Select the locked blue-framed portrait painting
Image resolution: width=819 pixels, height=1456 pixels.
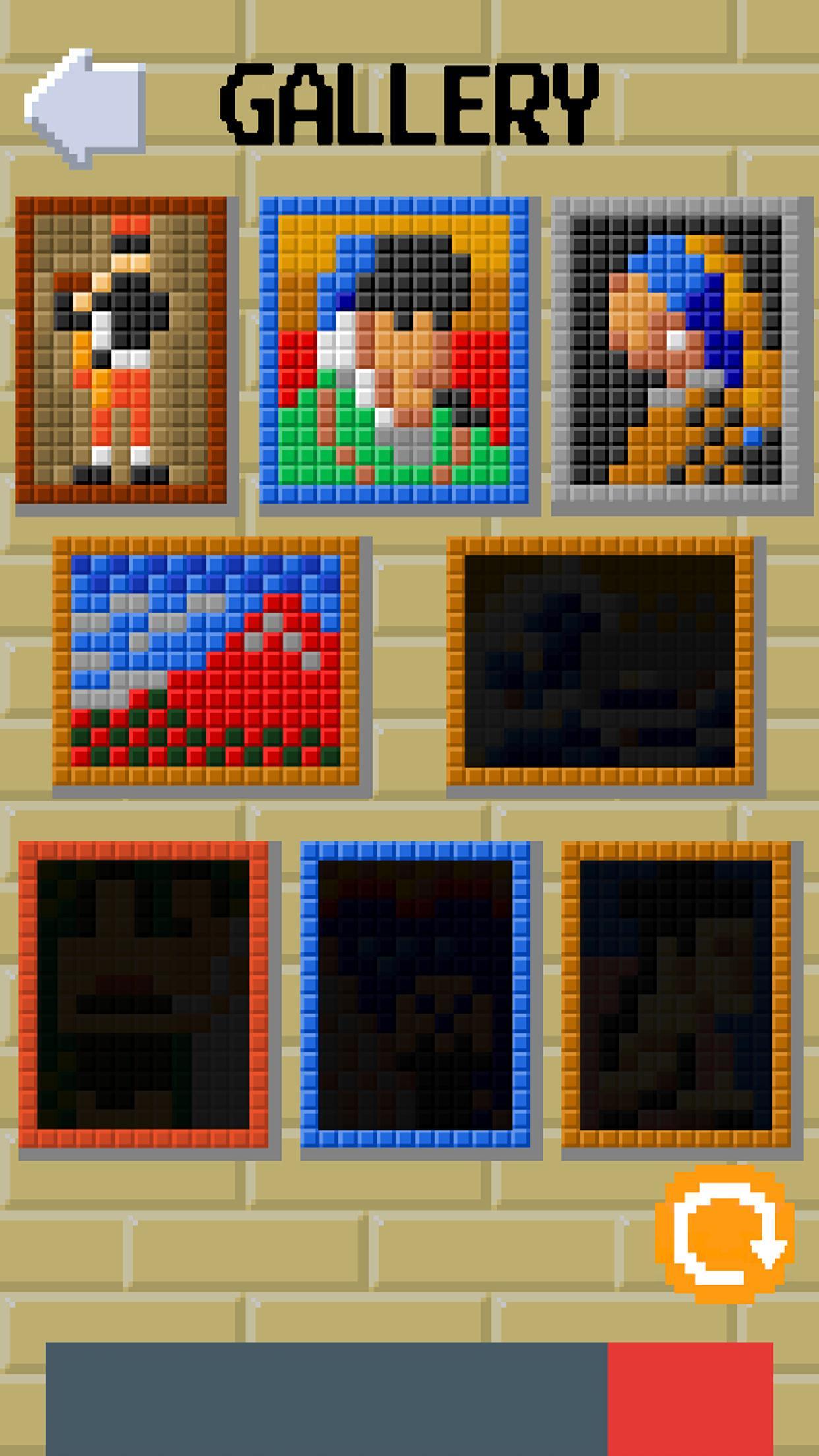click(x=415, y=994)
